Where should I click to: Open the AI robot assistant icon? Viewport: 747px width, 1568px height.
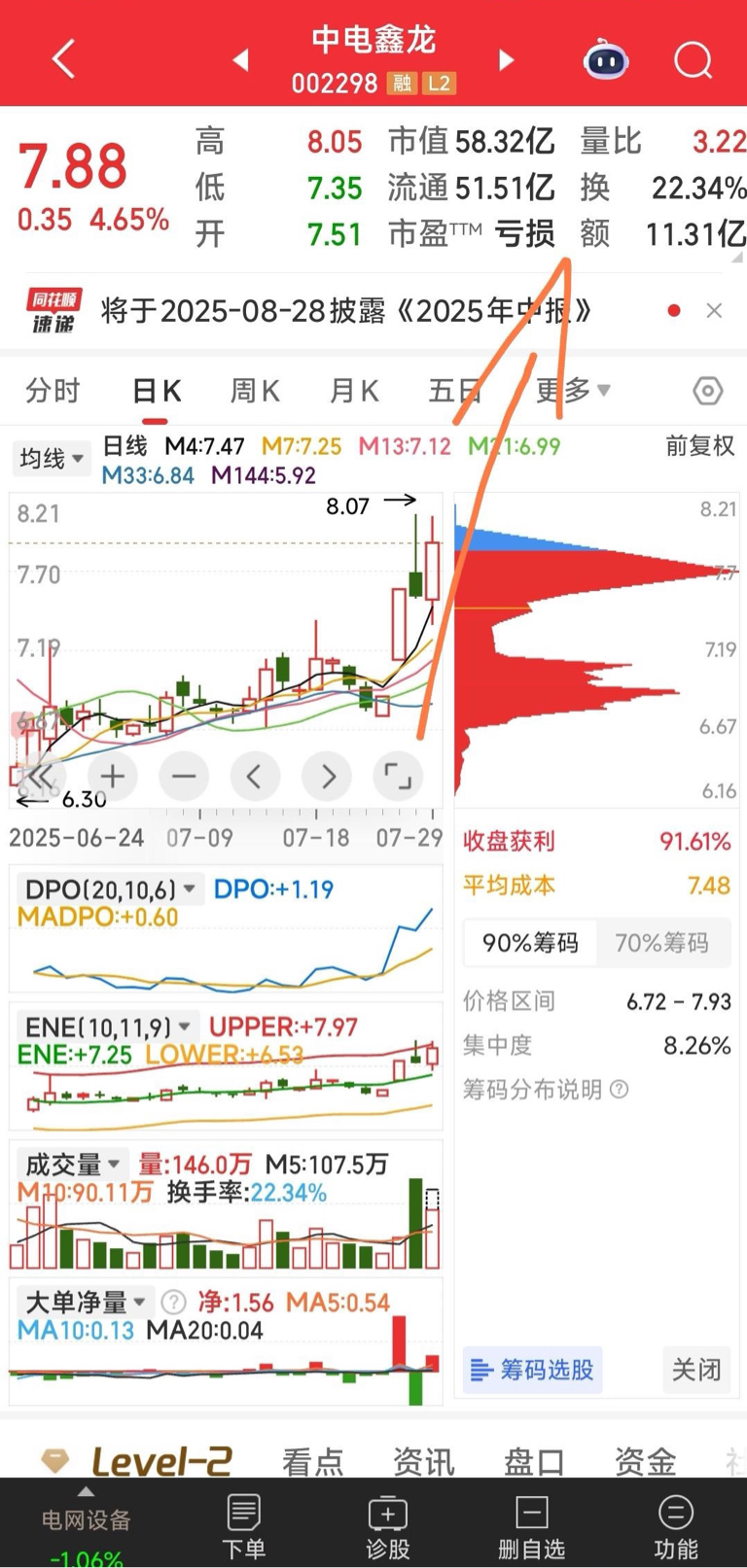pyautogui.click(x=606, y=60)
